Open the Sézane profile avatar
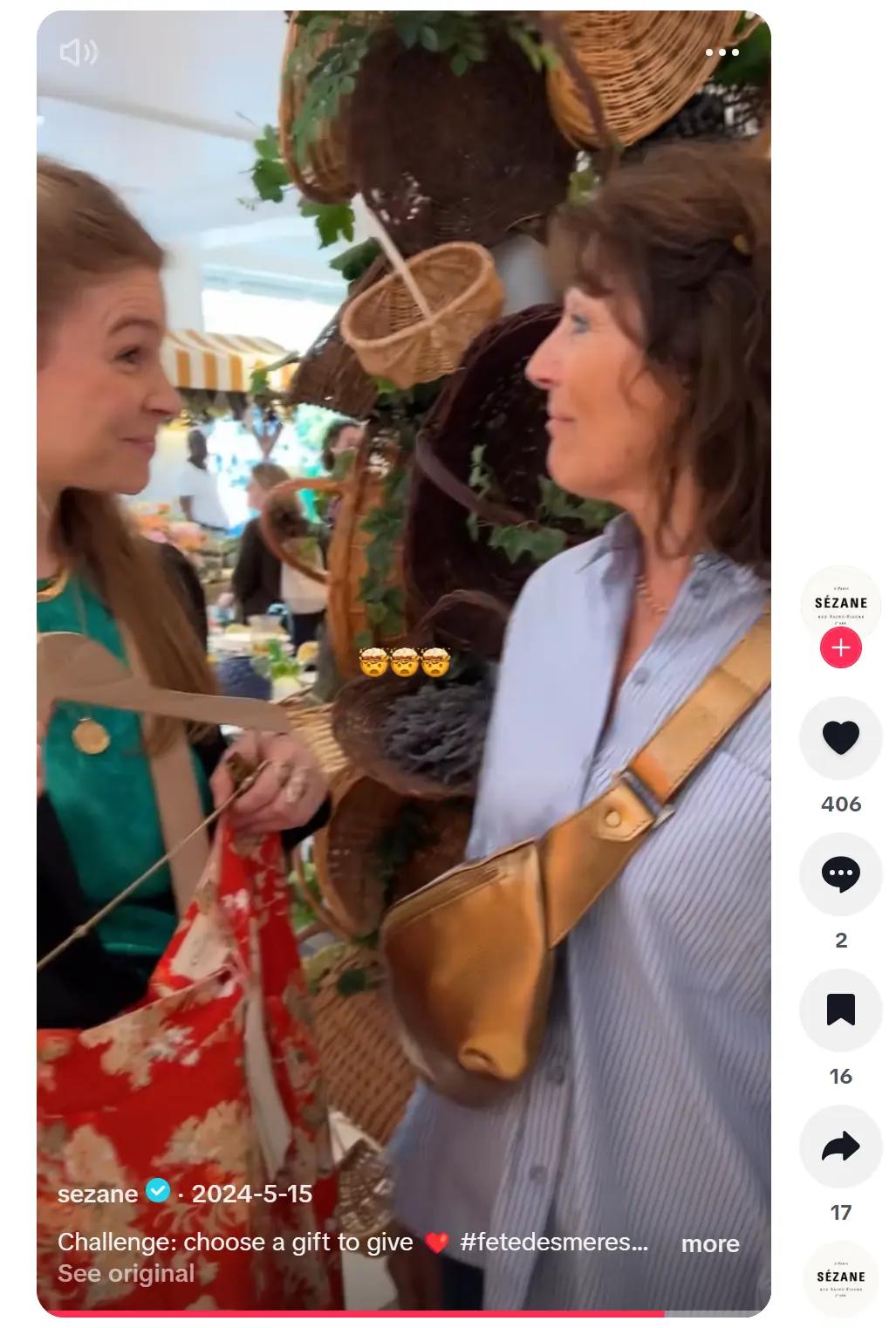This screenshot has width=896, height=1328. [x=840, y=603]
